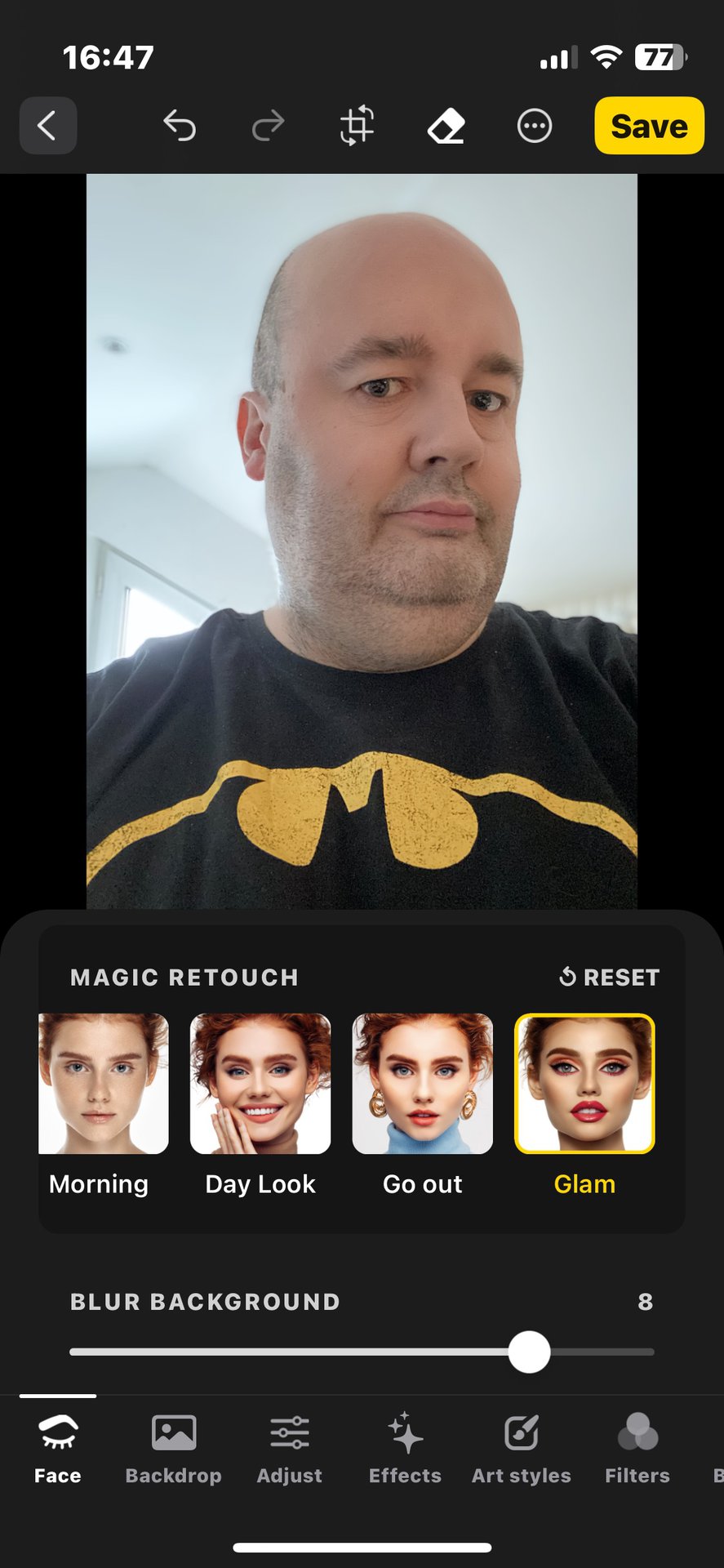Undo the last edit
The image size is (724, 1568).
(180, 126)
